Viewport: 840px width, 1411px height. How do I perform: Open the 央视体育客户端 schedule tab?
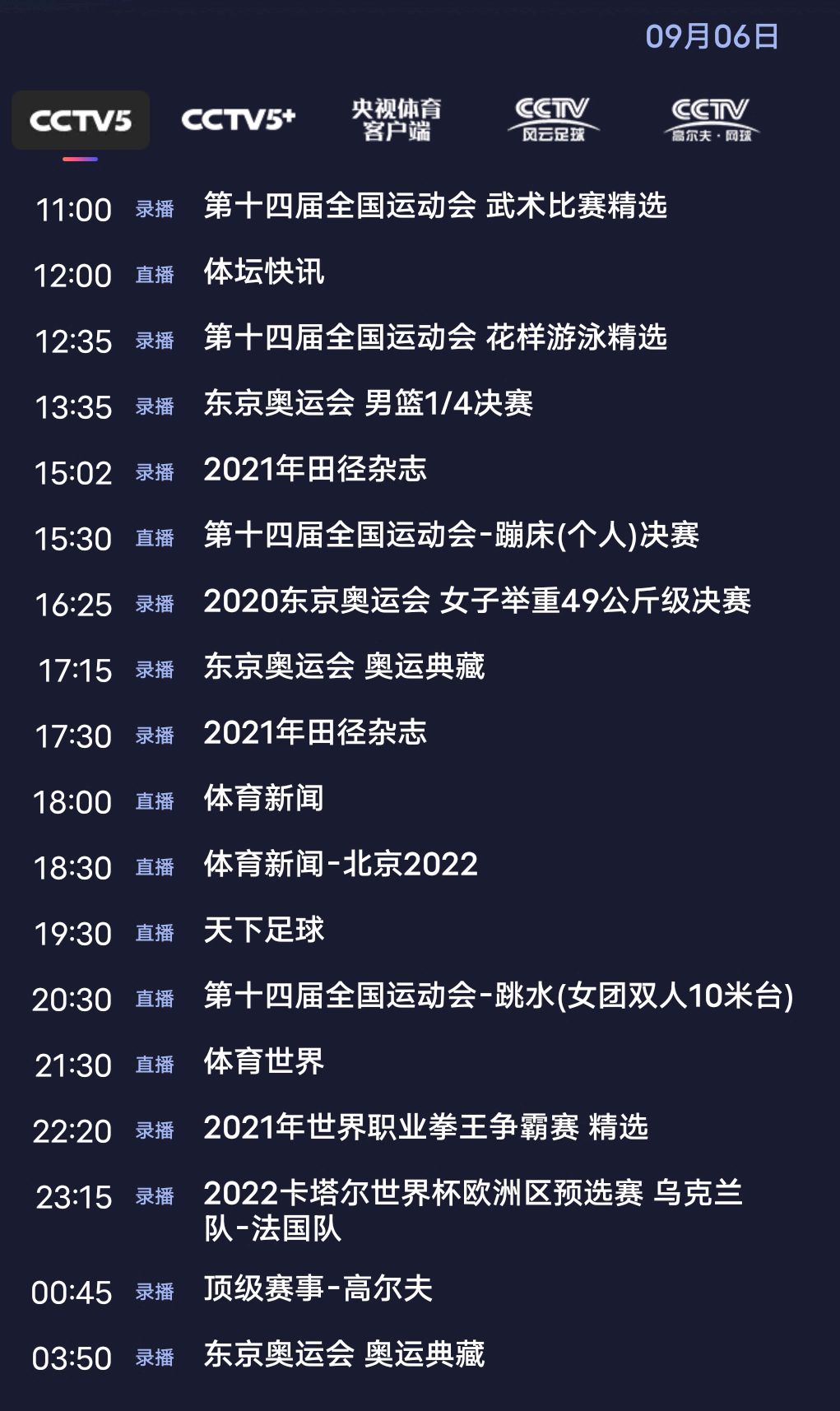tap(396, 120)
